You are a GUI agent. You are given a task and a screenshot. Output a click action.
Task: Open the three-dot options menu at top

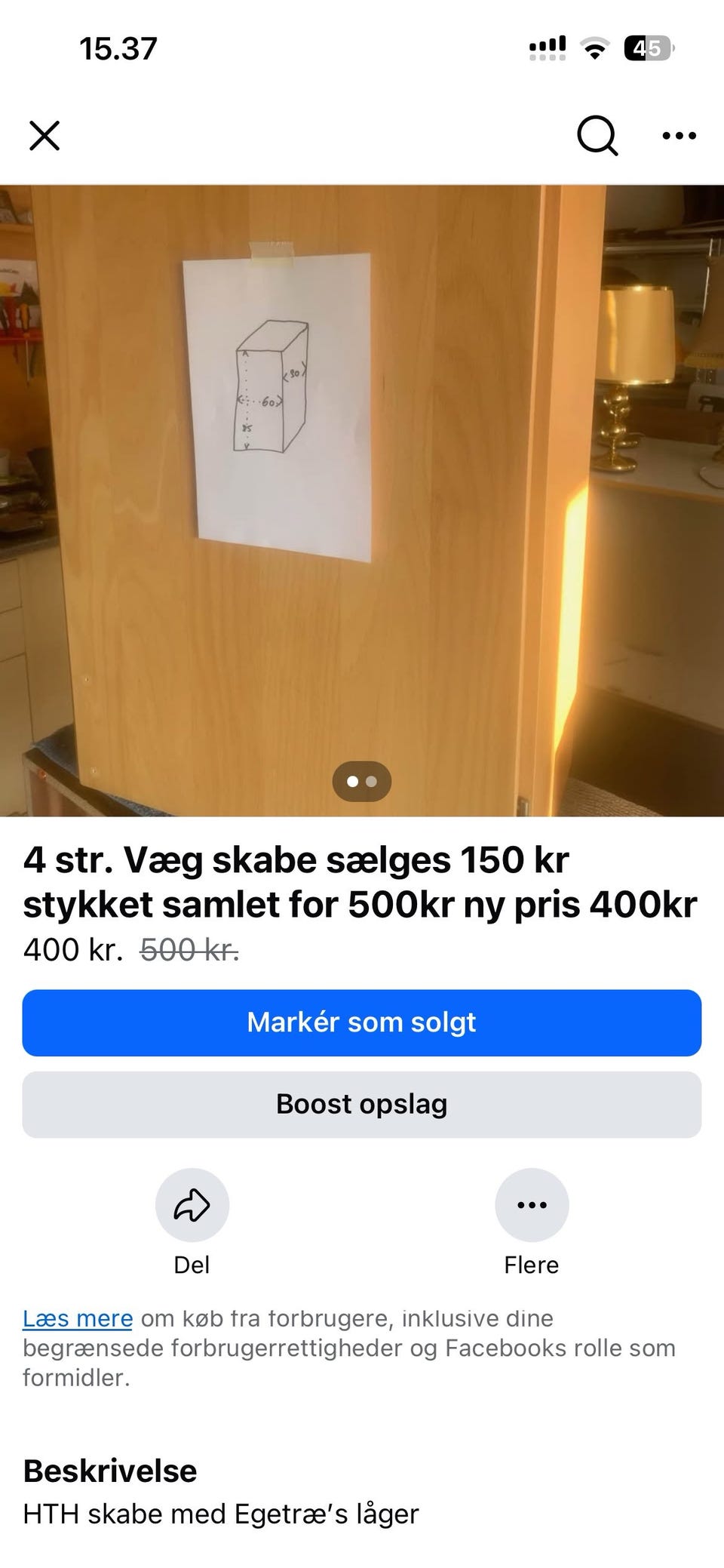pyautogui.click(x=677, y=136)
